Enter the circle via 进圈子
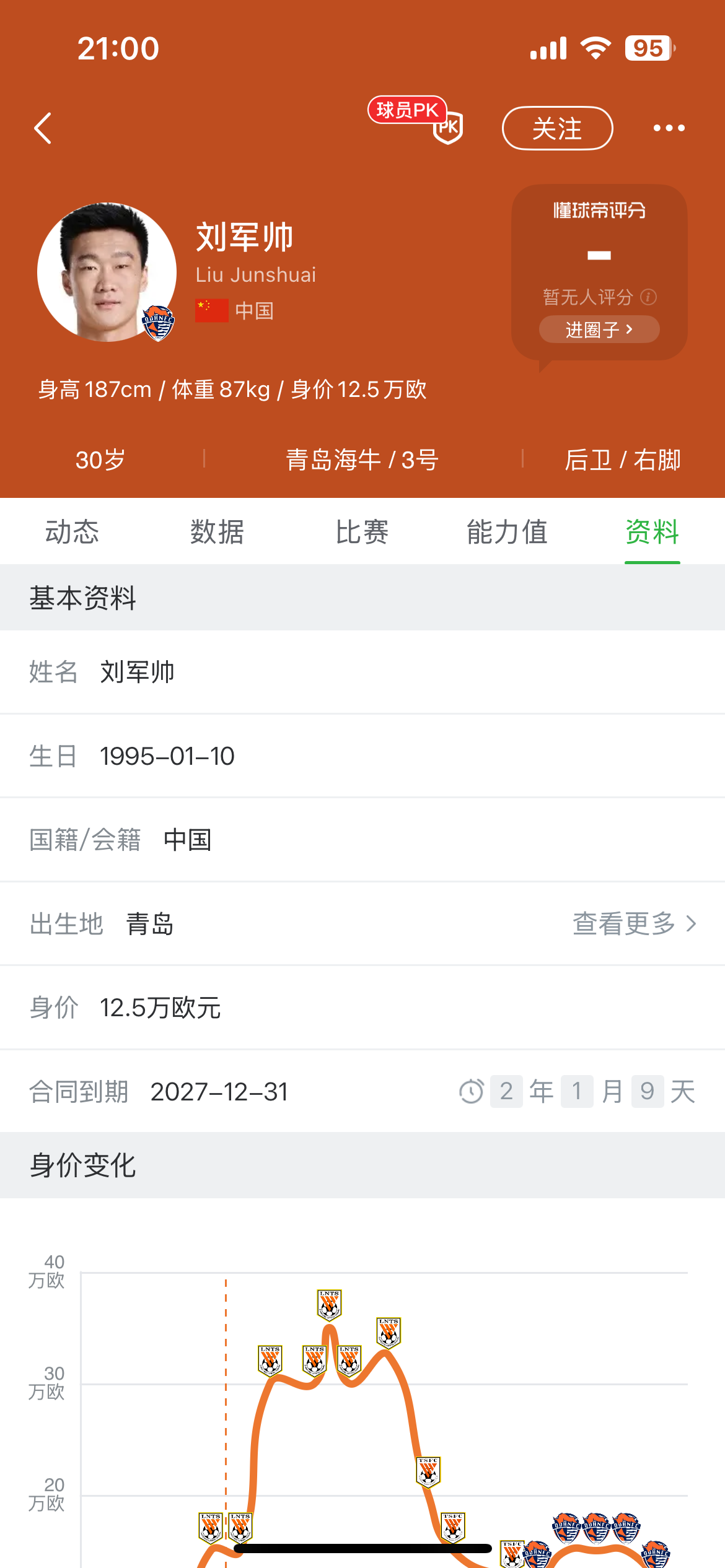 pyautogui.click(x=599, y=329)
